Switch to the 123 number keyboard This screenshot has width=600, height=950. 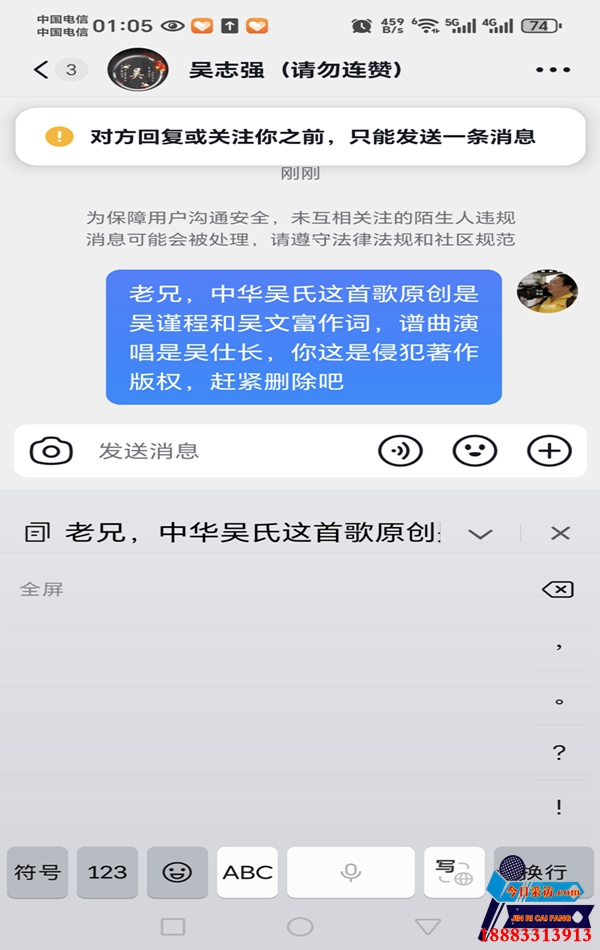tap(107, 872)
